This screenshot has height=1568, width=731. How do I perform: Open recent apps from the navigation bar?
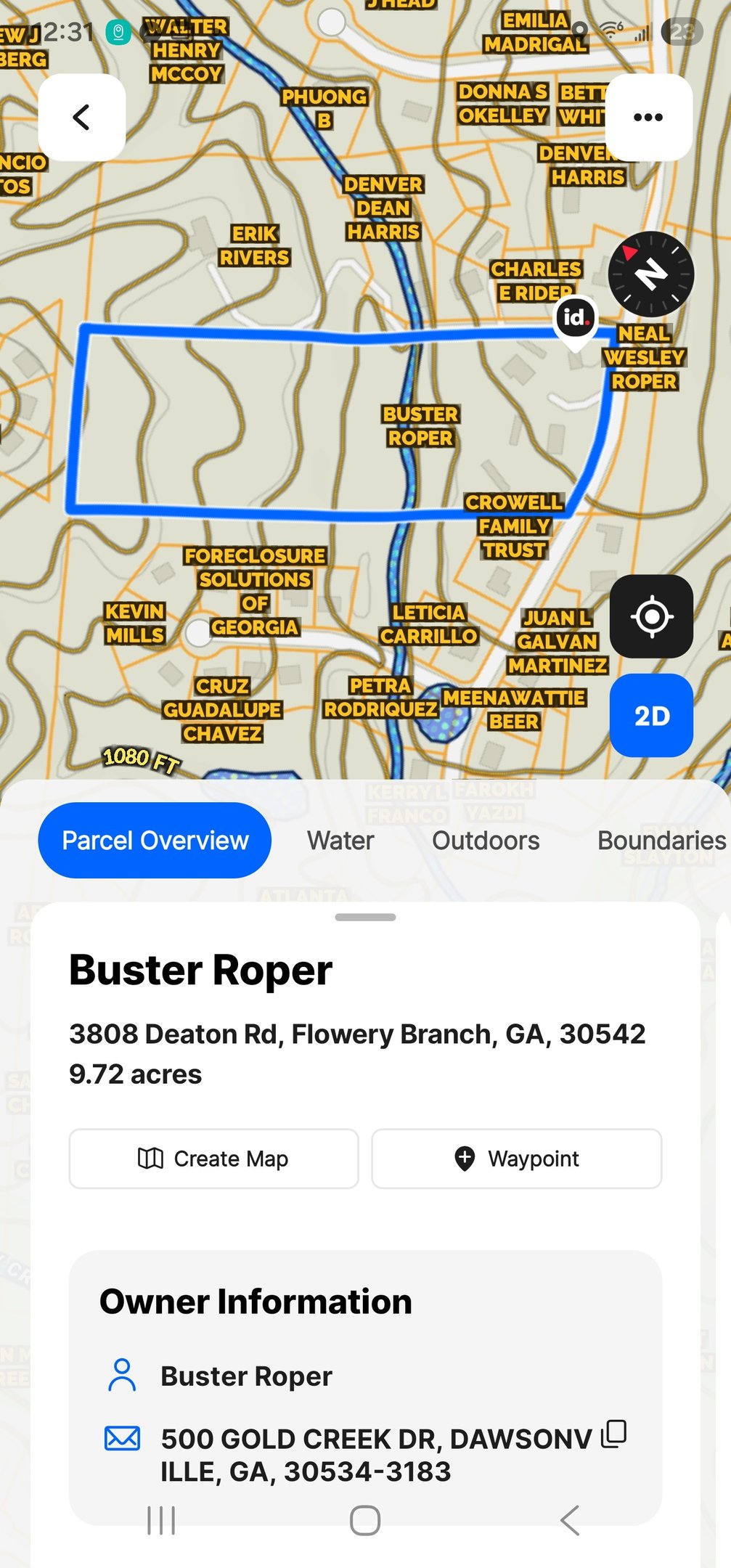[161, 1520]
